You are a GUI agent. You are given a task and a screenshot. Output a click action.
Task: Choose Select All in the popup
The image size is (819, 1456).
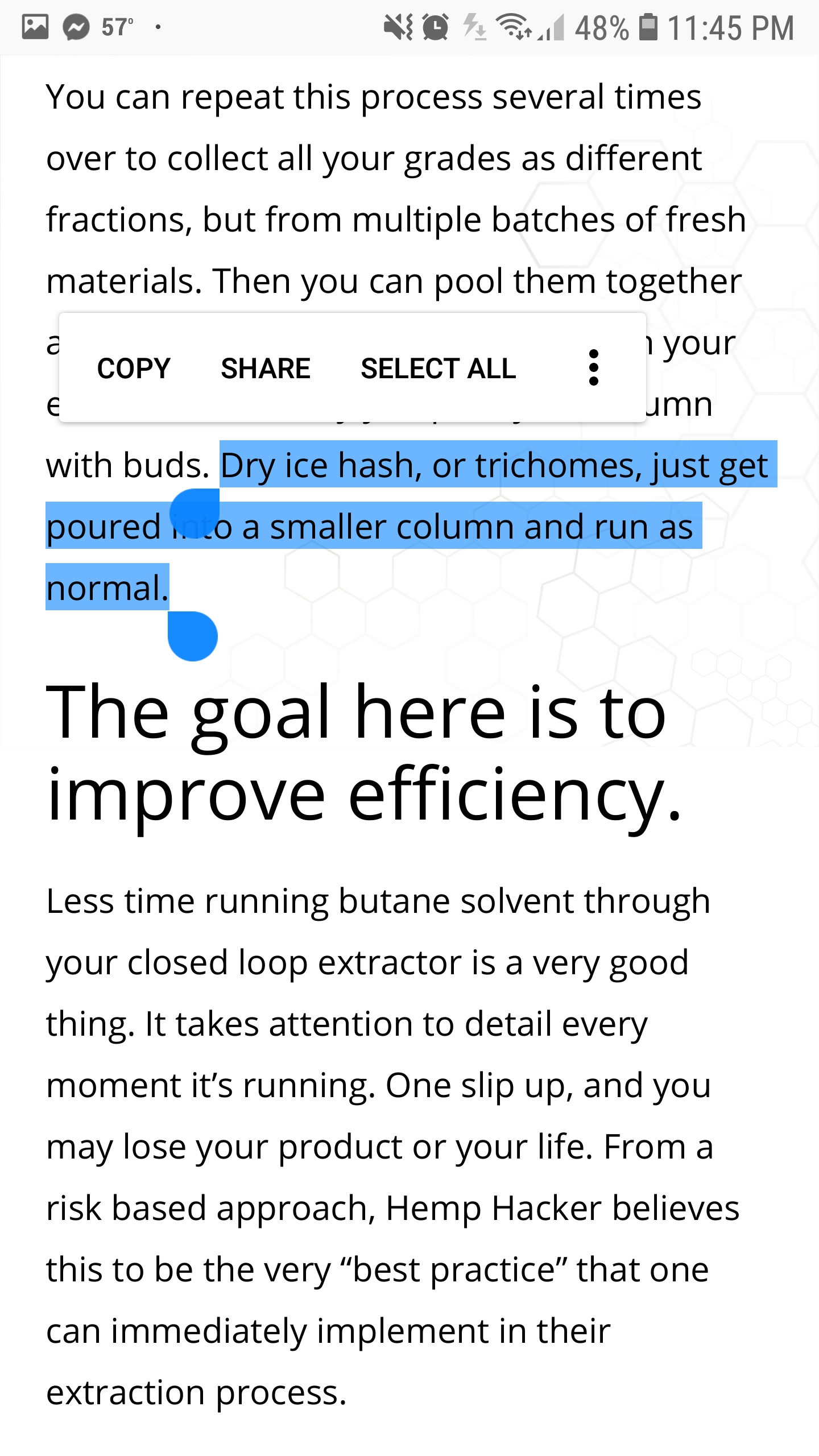pyautogui.click(x=439, y=368)
